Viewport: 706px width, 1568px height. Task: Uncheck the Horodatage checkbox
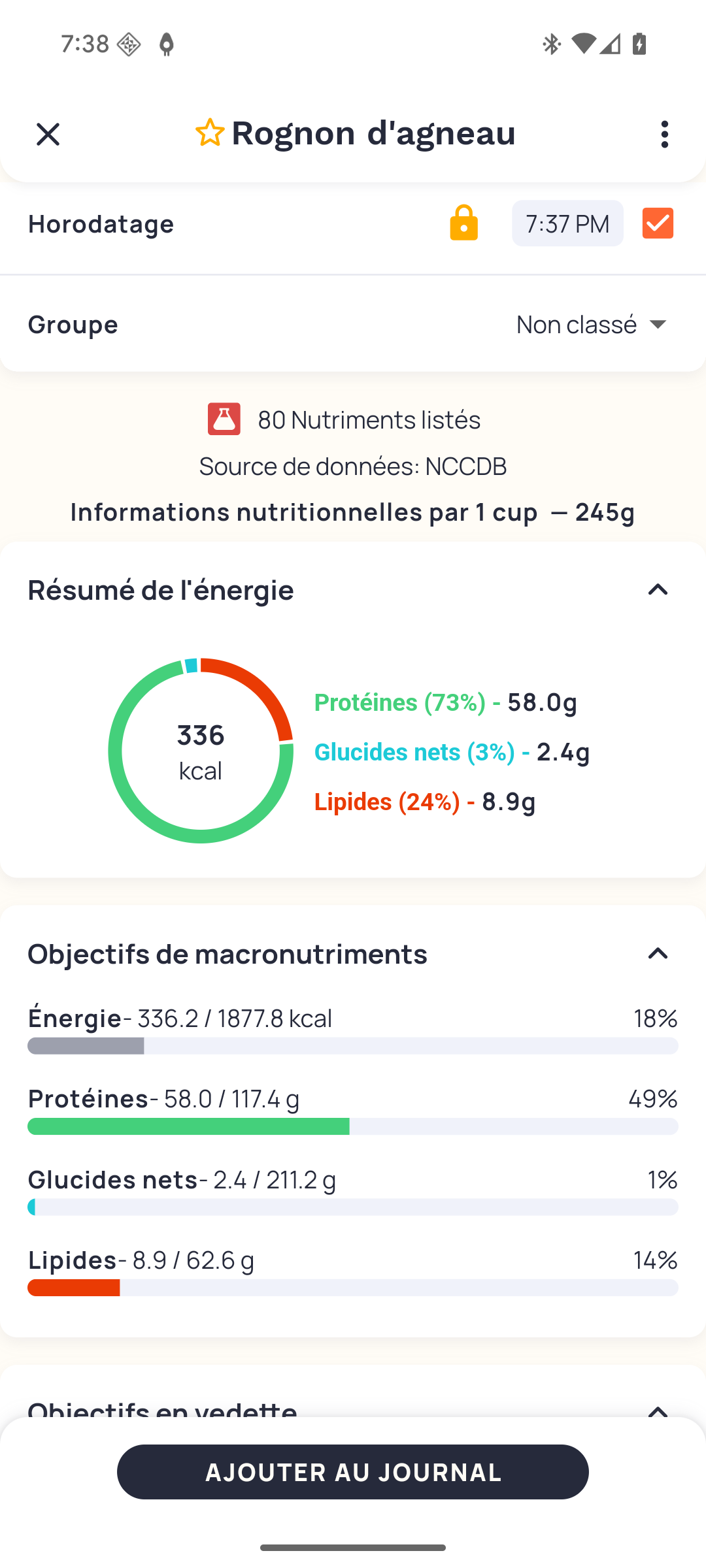pyautogui.click(x=658, y=223)
